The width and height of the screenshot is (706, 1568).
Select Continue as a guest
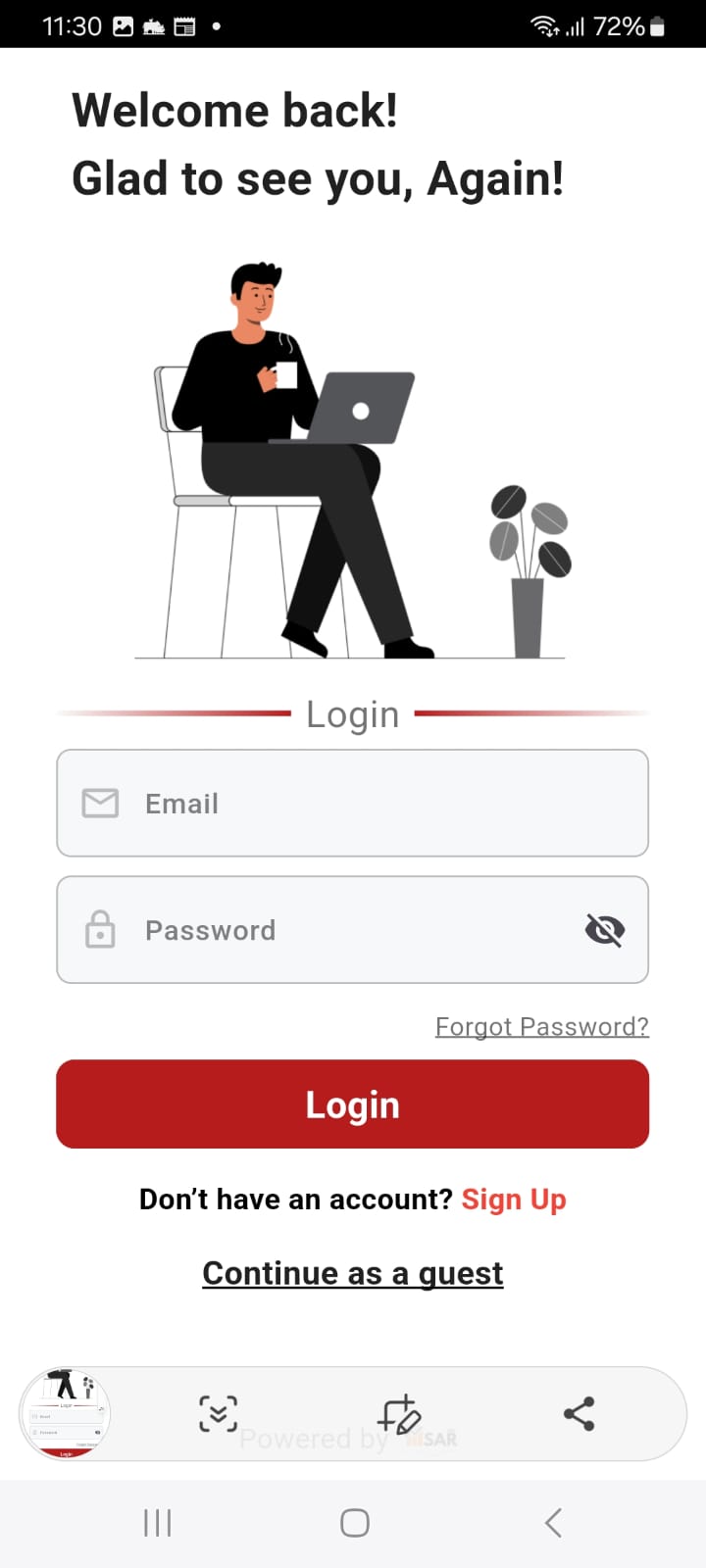coord(353,1273)
